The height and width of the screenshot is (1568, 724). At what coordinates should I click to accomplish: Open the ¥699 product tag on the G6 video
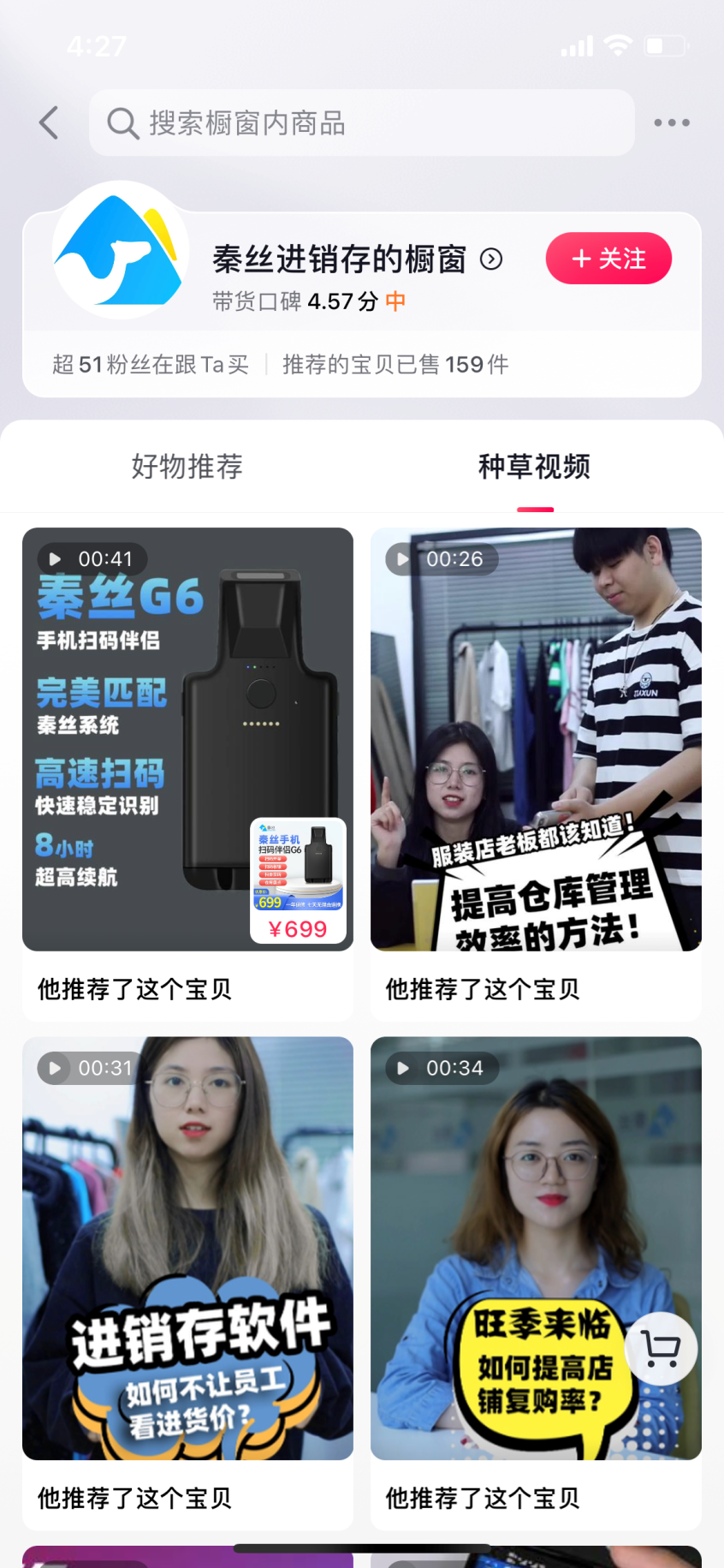click(298, 881)
